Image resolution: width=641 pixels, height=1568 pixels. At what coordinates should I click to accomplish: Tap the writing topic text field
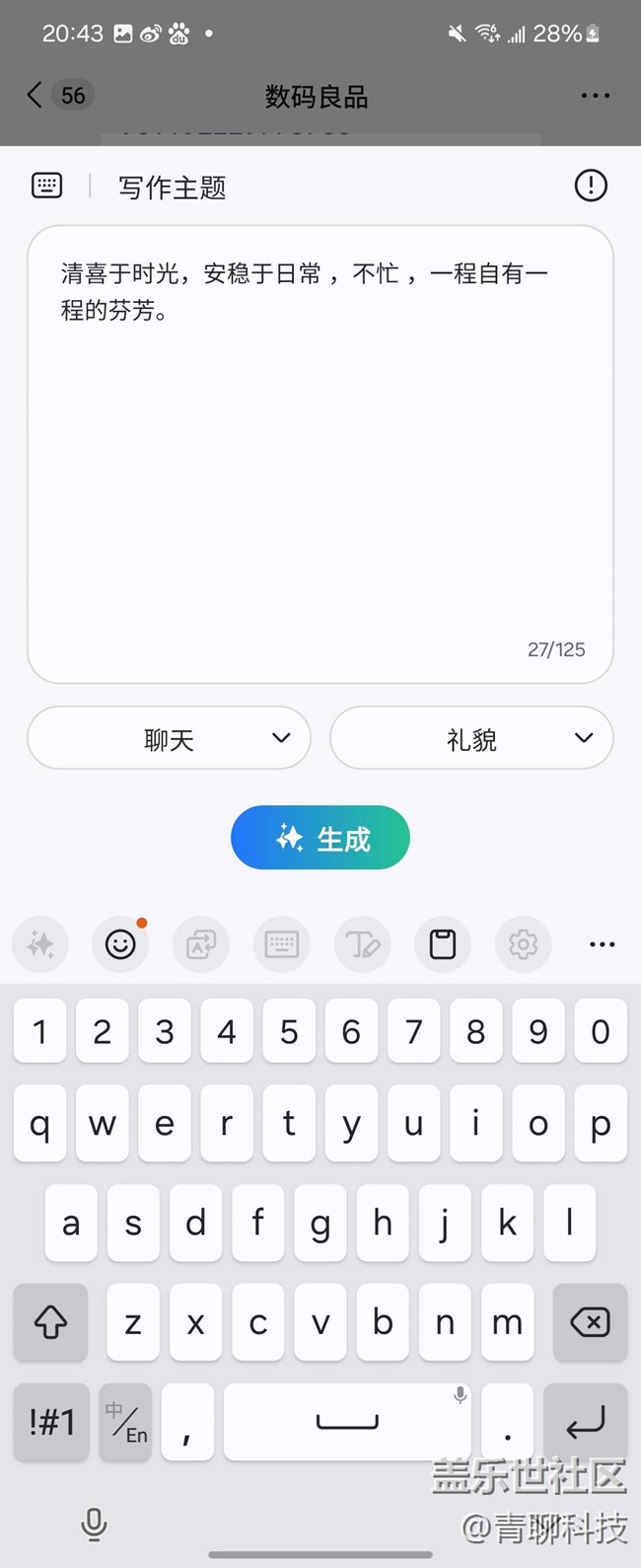click(320, 454)
